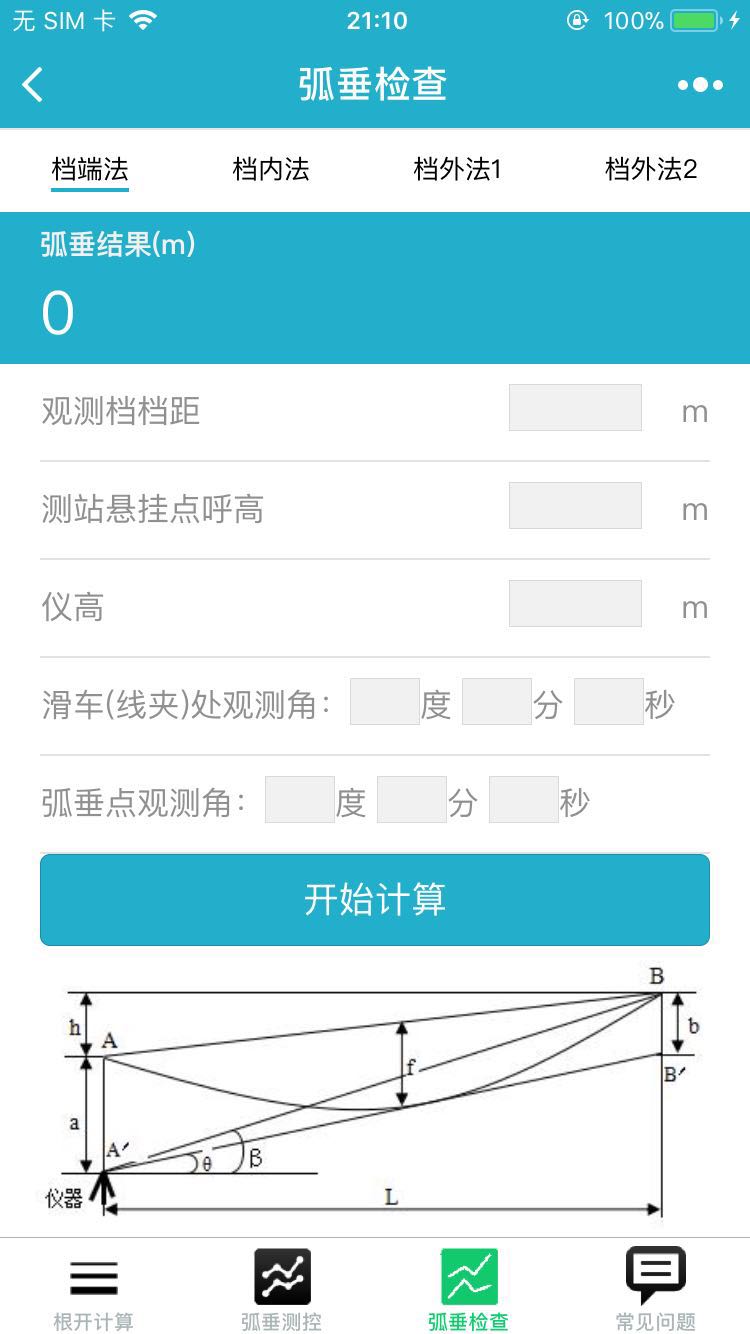Image resolution: width=750 pixels, height=1334 pixels.
Task: Focus the 秒 field for 滑车(线夹)处观测角
Action: (609, 702)
